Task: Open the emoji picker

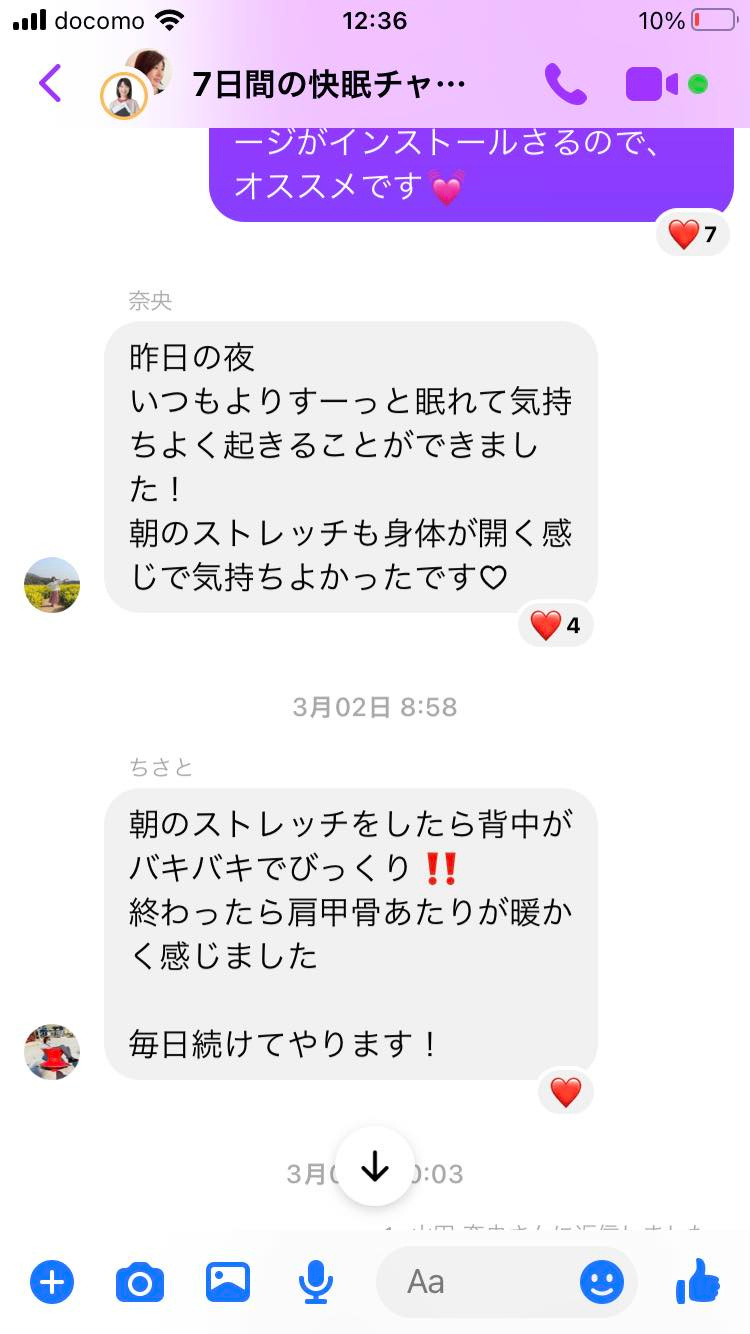Action: [x=602, y=1281]
